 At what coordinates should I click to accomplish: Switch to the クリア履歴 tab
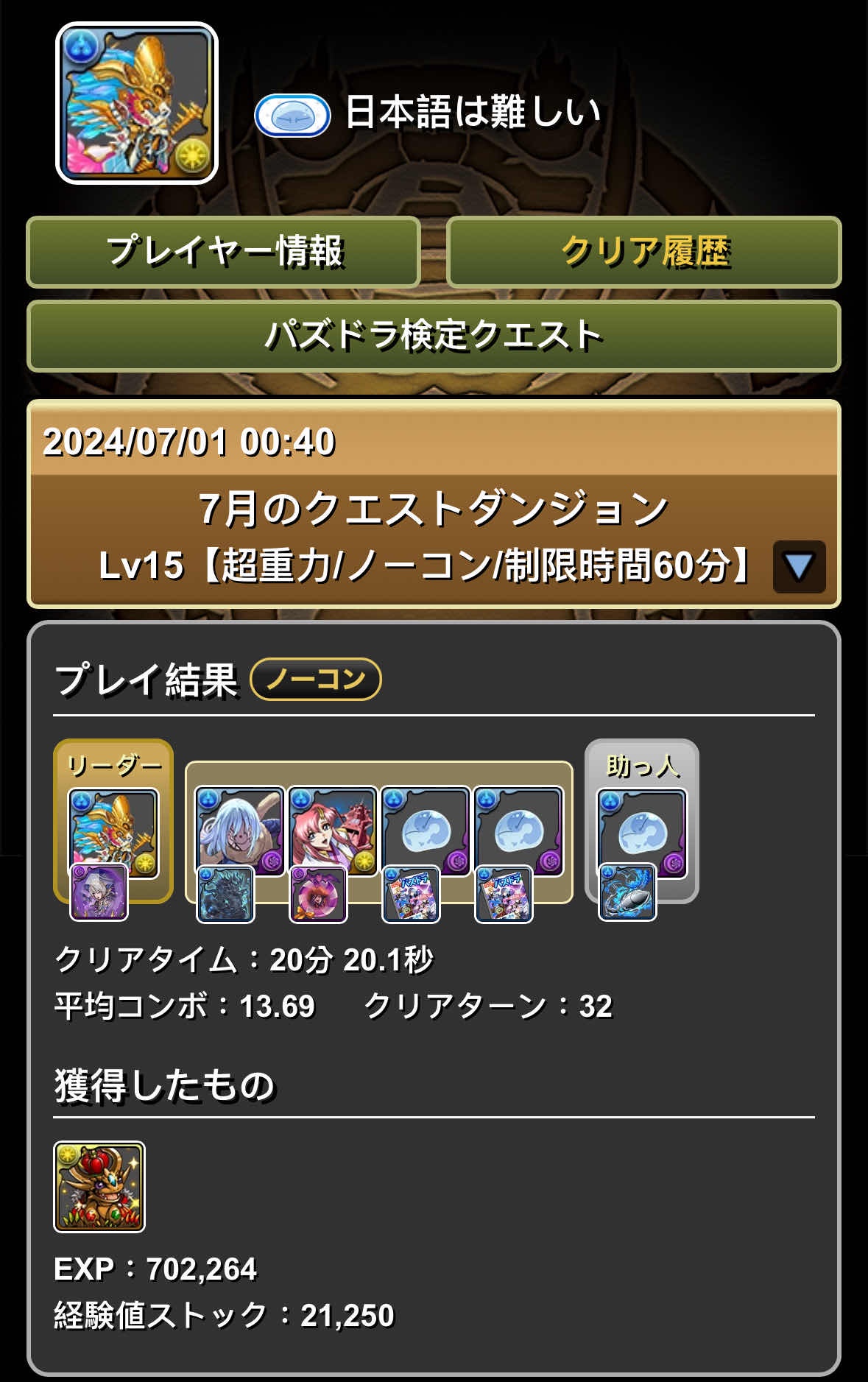coord(643,252)
